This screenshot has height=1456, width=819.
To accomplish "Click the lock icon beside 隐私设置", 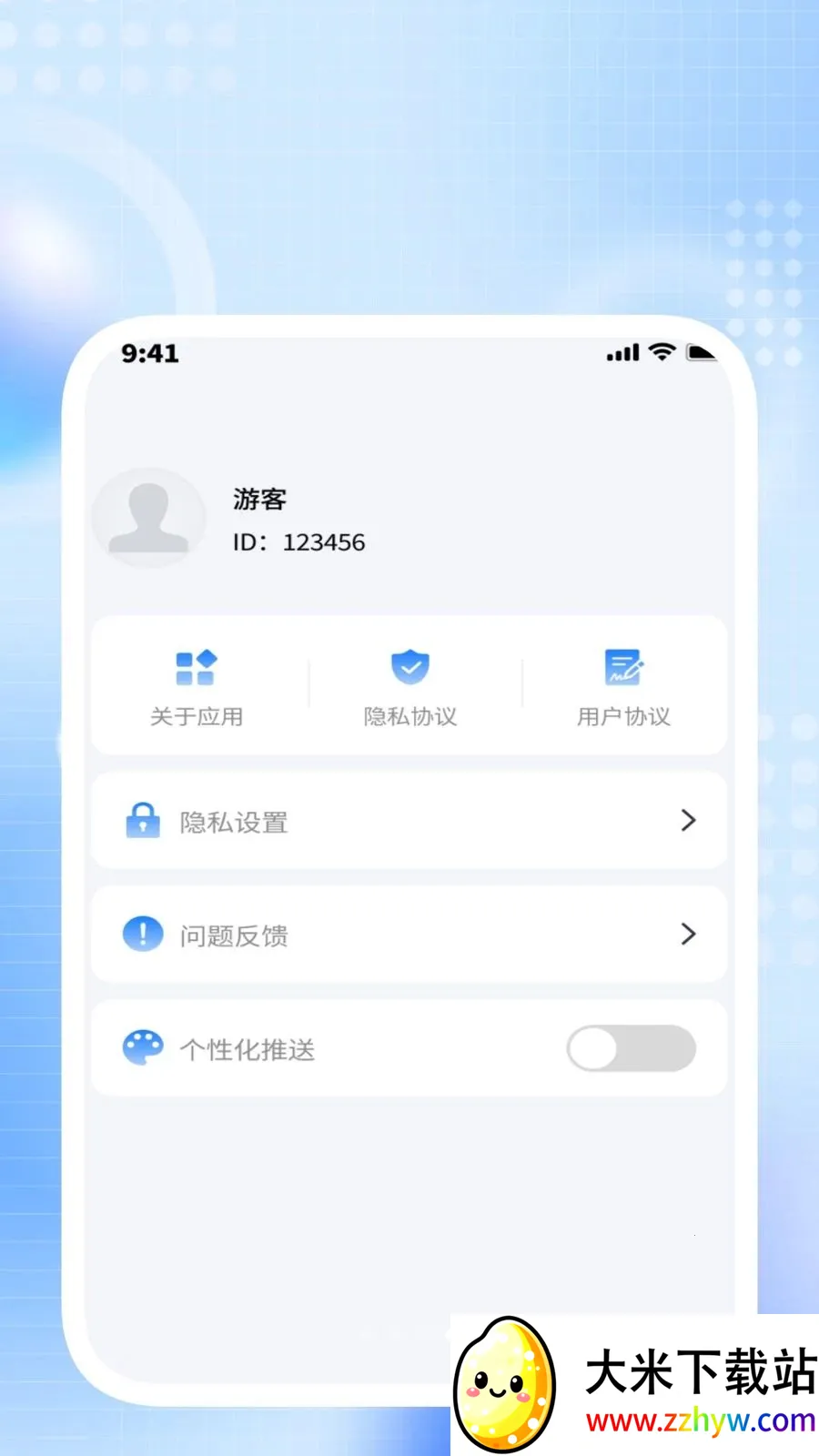I will point(143,821).
